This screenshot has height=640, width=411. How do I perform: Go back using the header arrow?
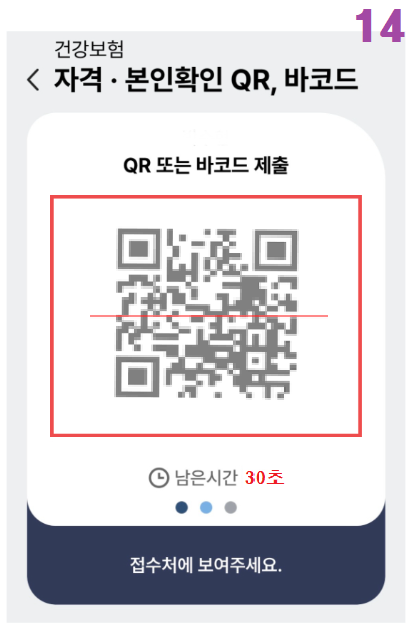pos(33,80)
